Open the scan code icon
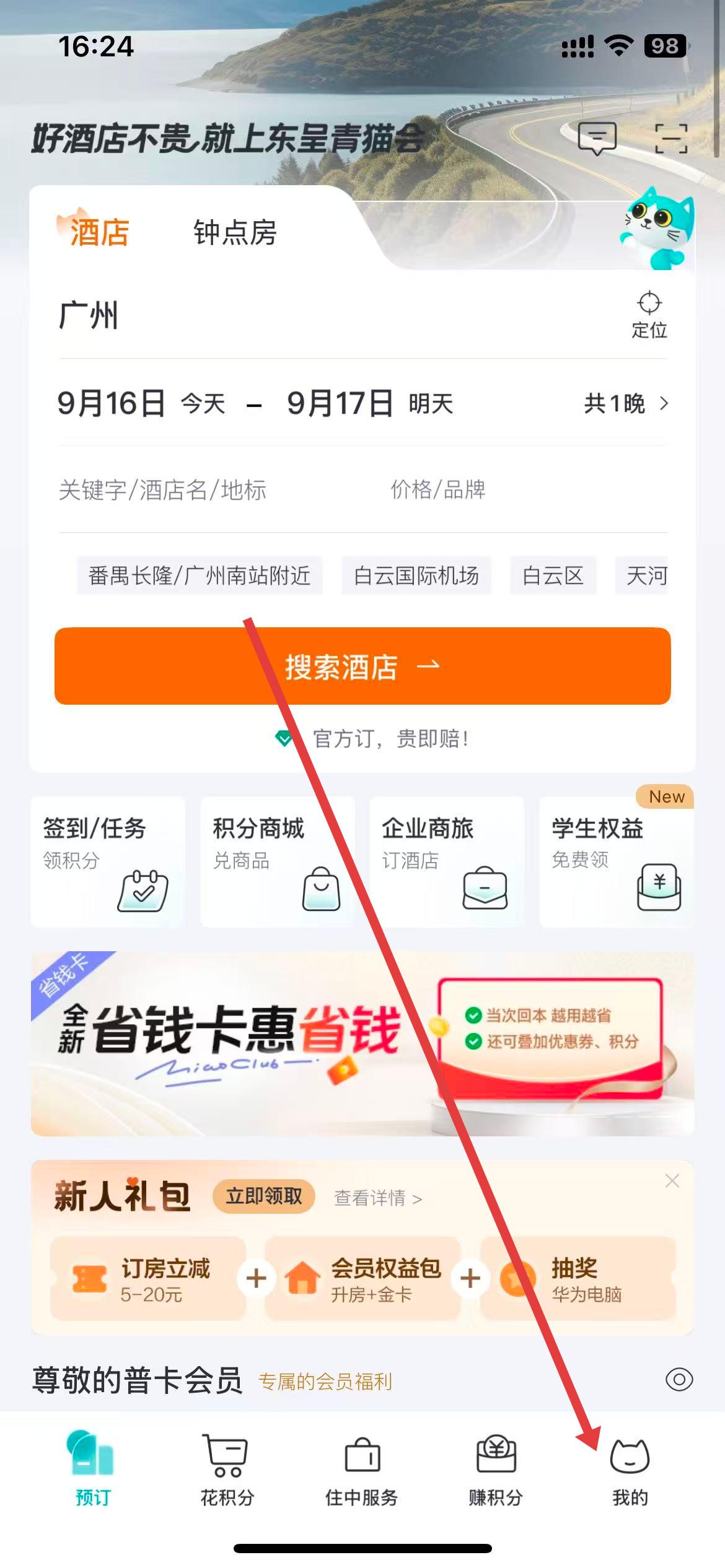 pyautogui.click(x=671, y=137)
